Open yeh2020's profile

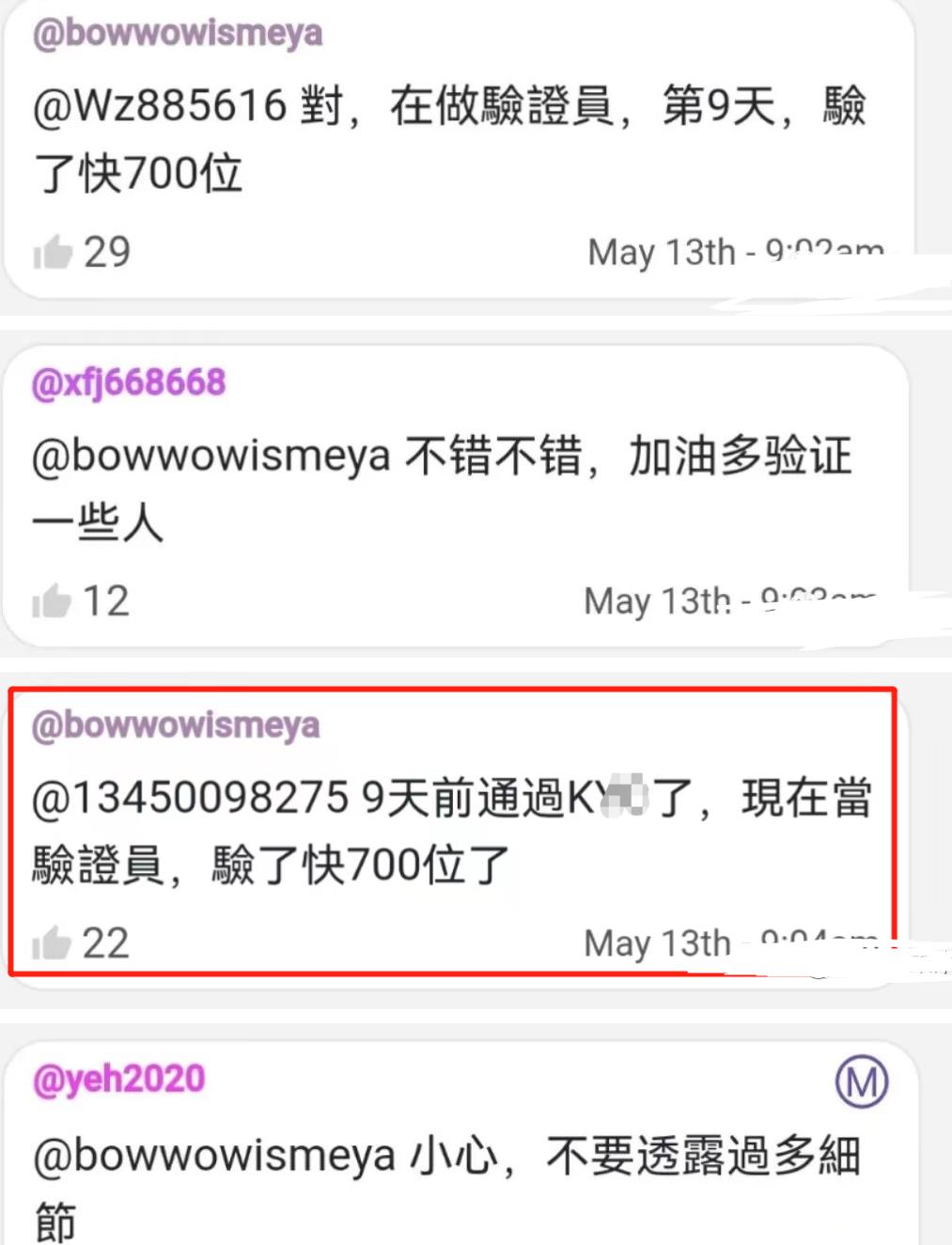[x=118, y=1079]
